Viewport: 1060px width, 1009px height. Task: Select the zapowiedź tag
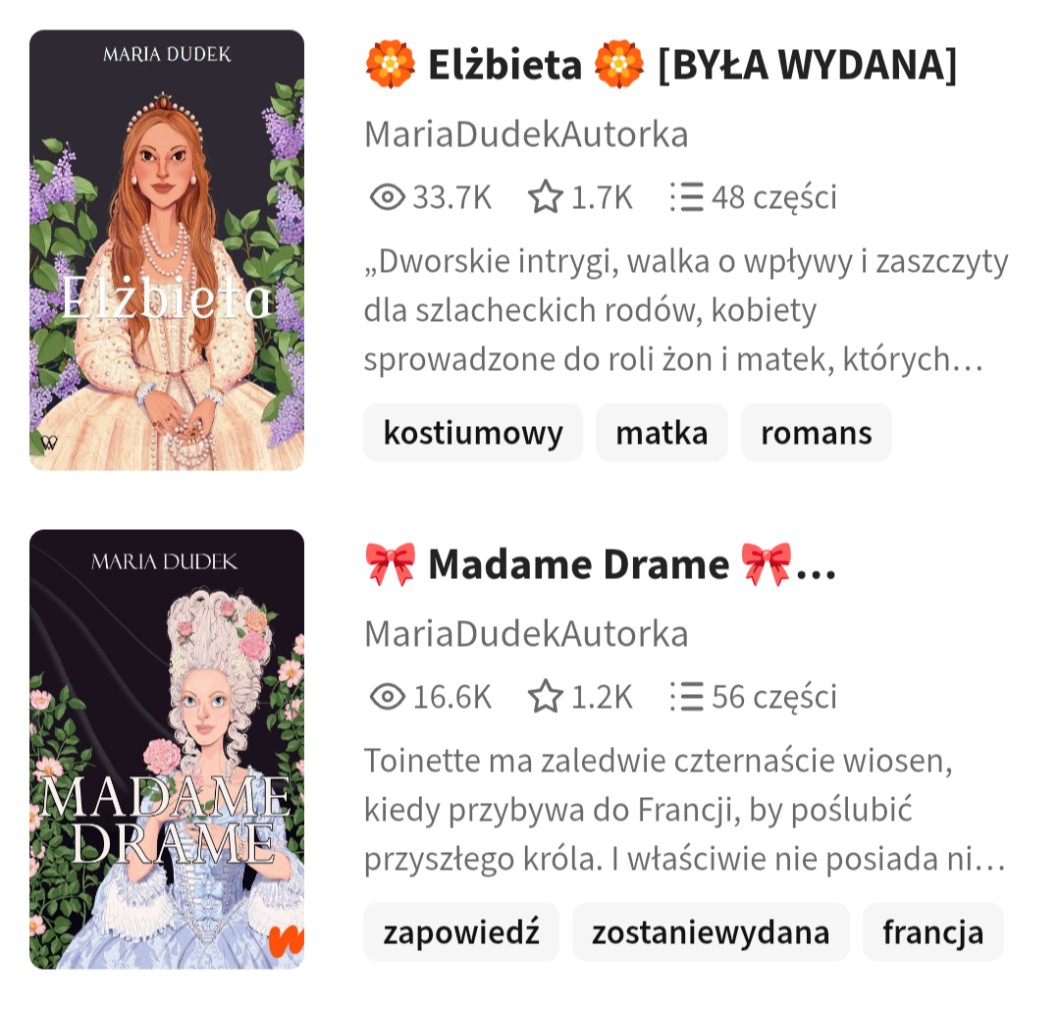coord(461,932)
